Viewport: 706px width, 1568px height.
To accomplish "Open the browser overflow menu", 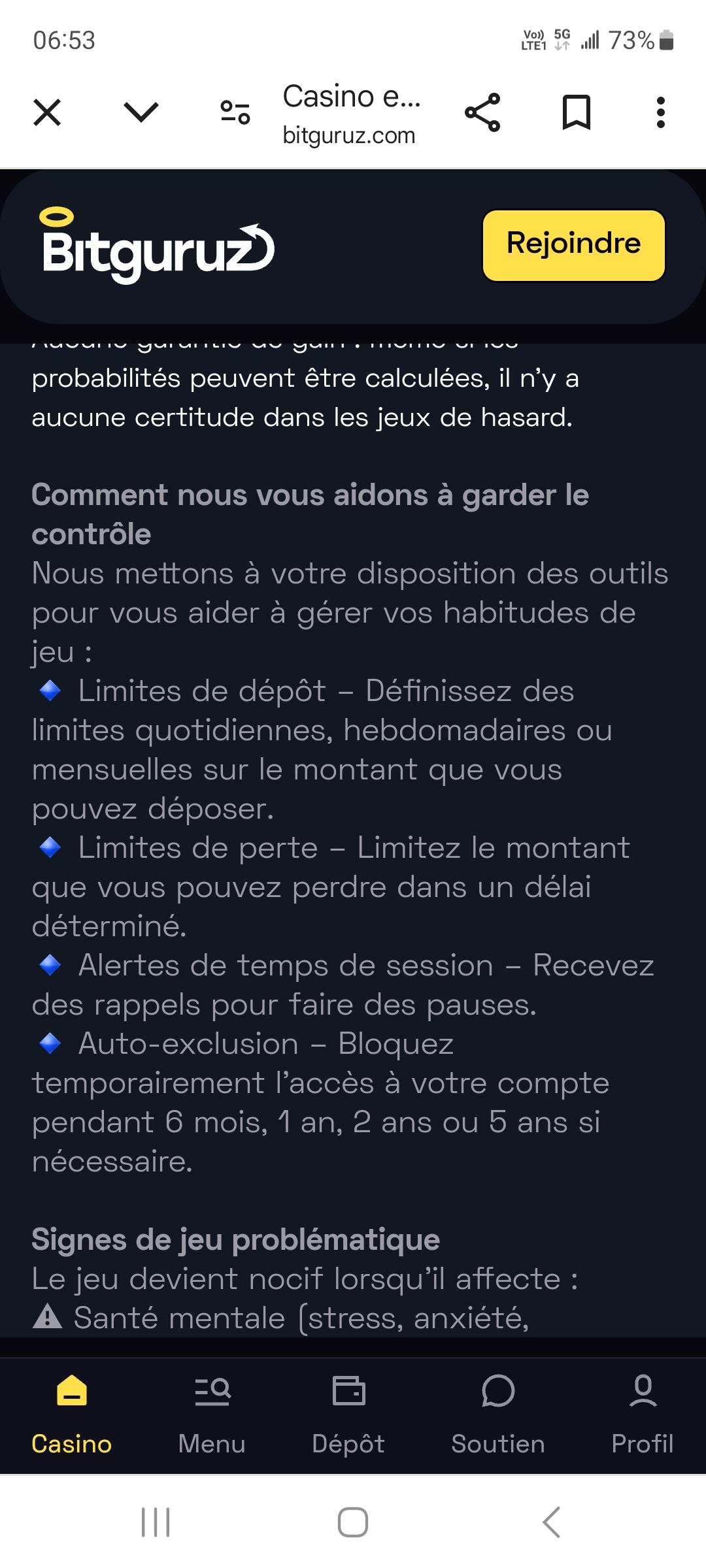I will click(662, 112).
